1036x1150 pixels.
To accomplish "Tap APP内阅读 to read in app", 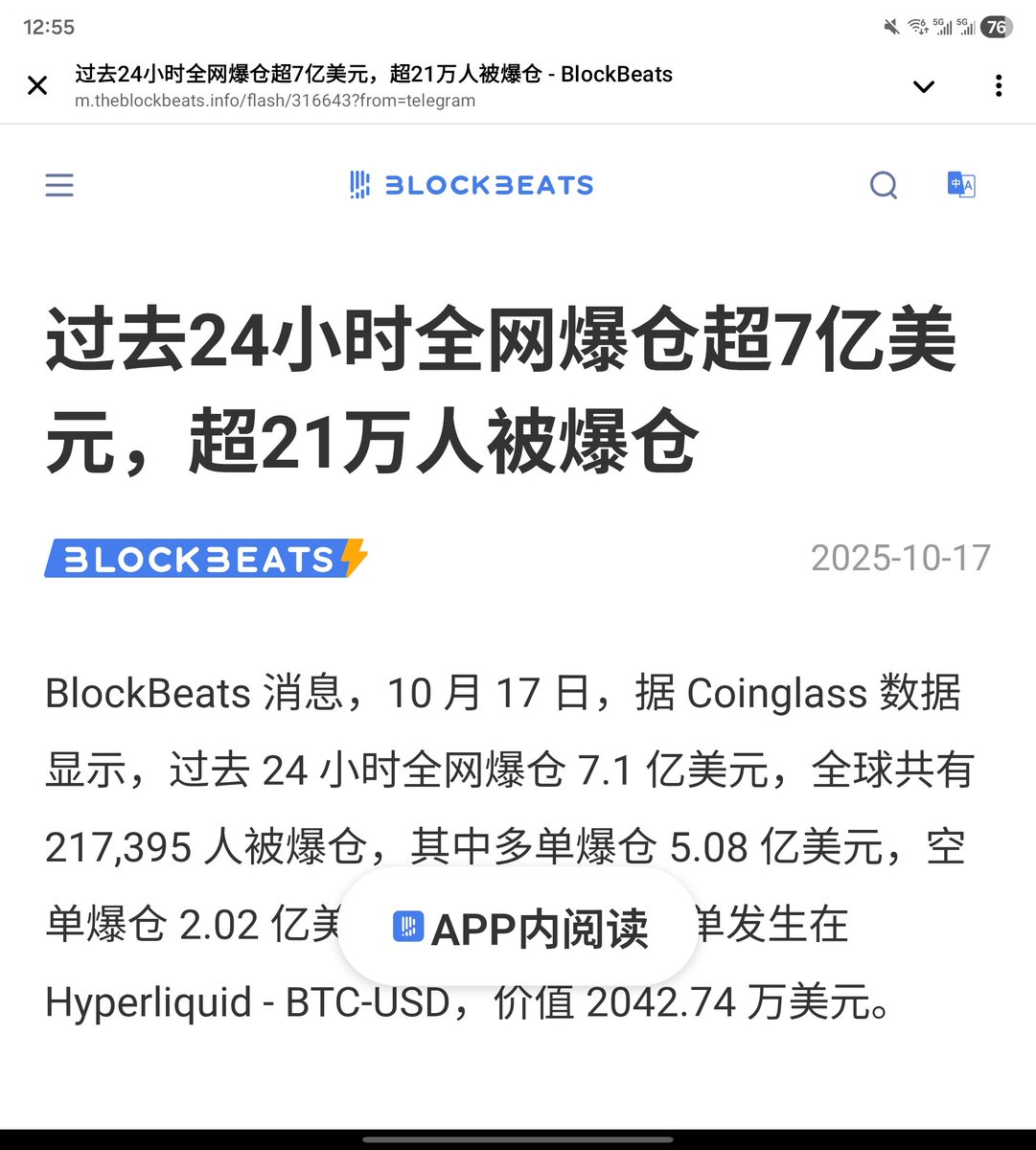I will tap(518, 928).
